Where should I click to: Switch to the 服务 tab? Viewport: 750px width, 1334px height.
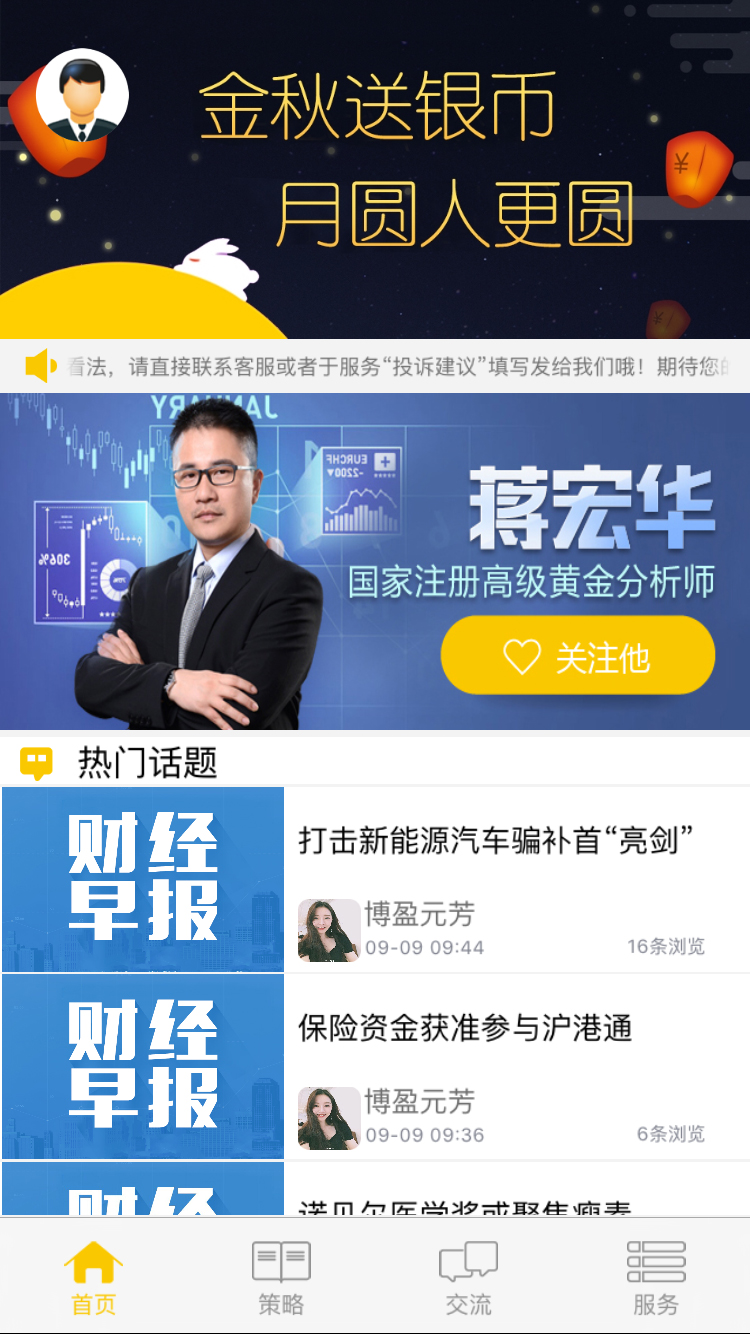coord(656,1277)
